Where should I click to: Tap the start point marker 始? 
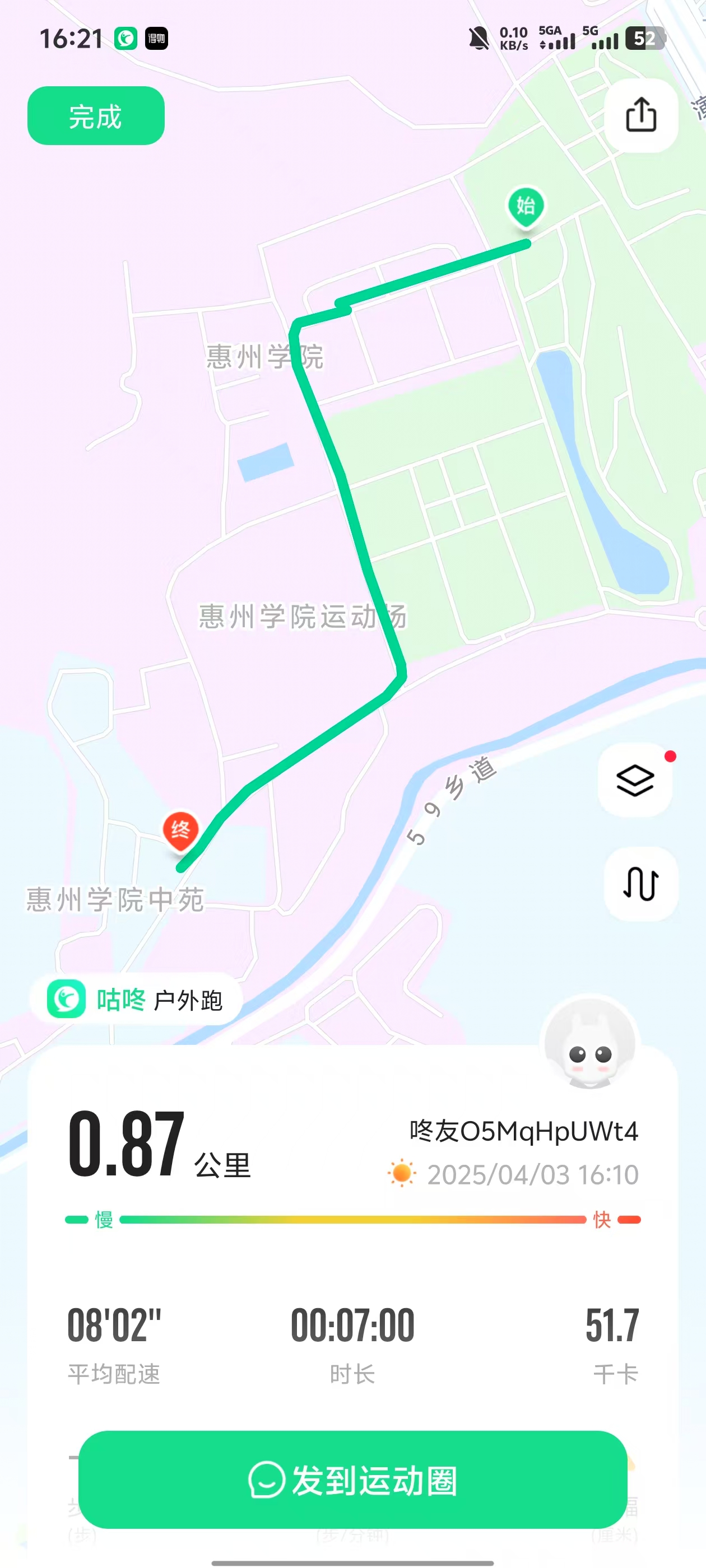pos(526,206)
